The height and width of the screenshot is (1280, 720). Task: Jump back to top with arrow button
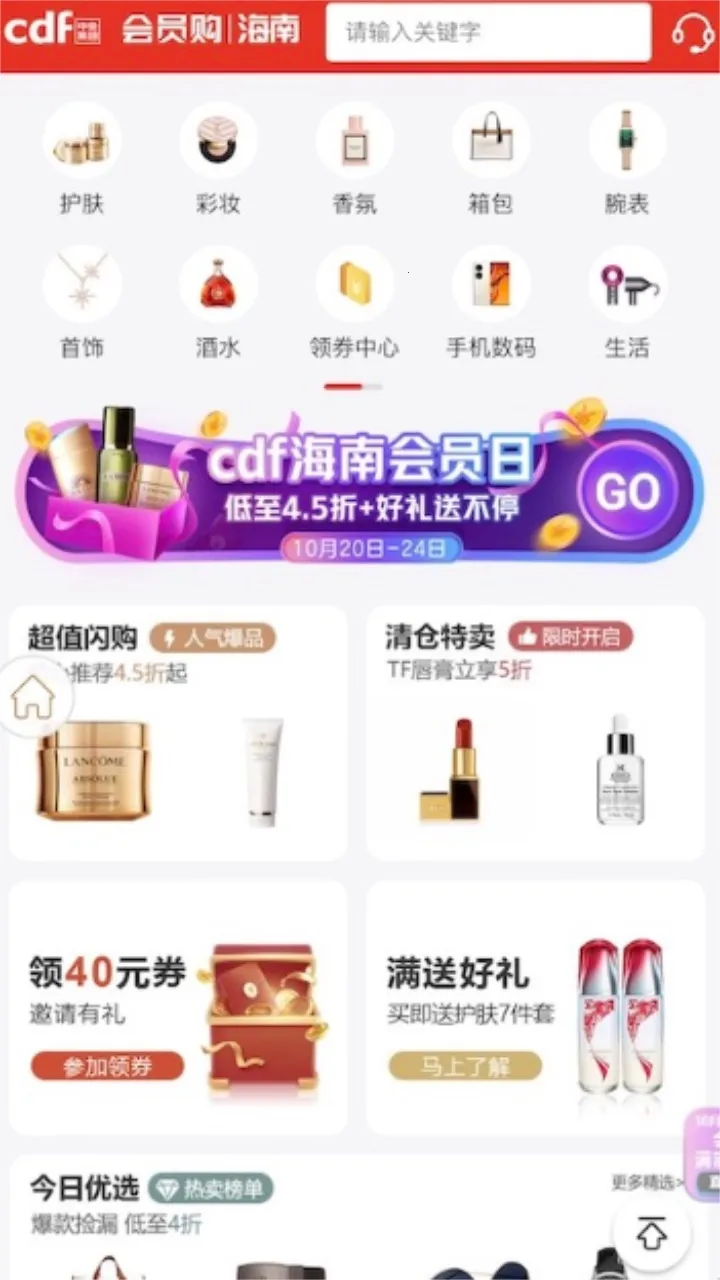(652, 1235)
